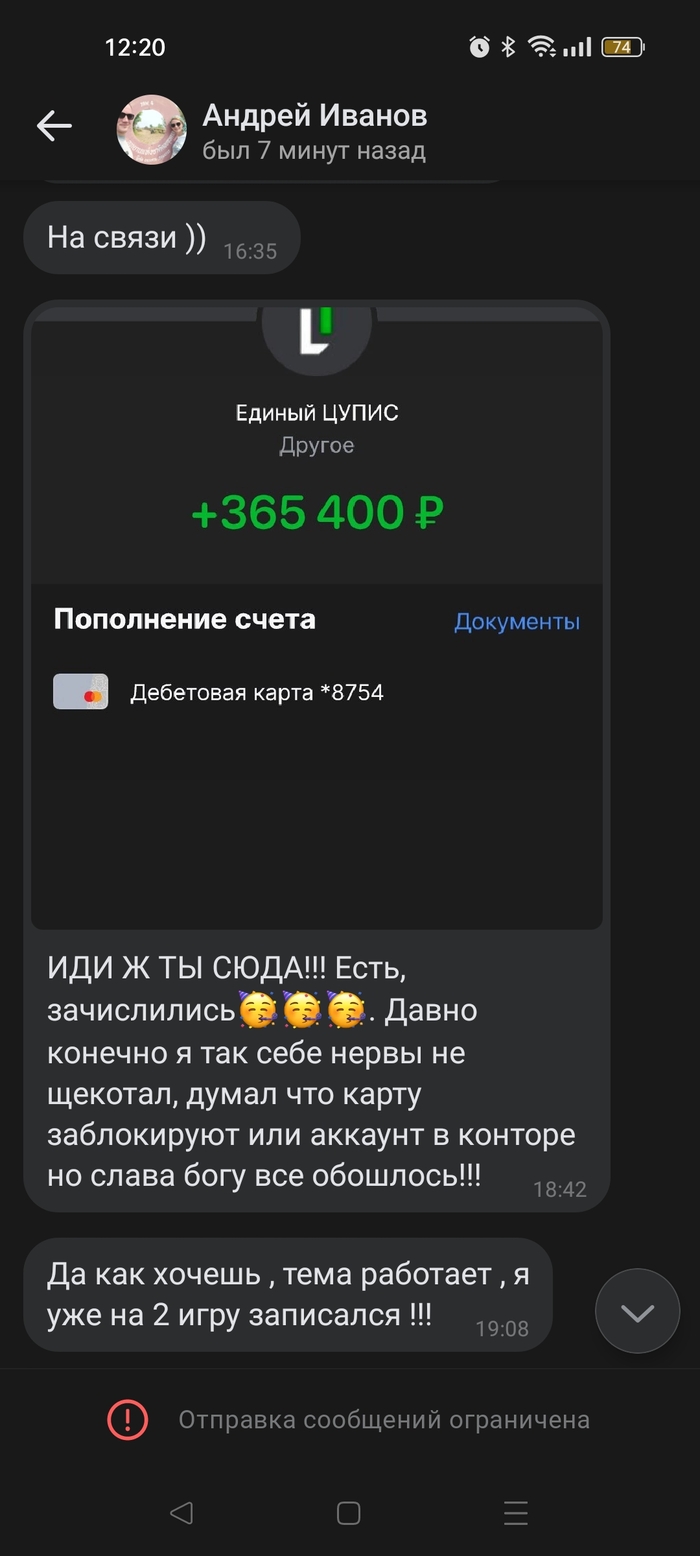The image size is (700, 1556).
Task: Open the recent apps menu
Action: tap(515, 1513)
